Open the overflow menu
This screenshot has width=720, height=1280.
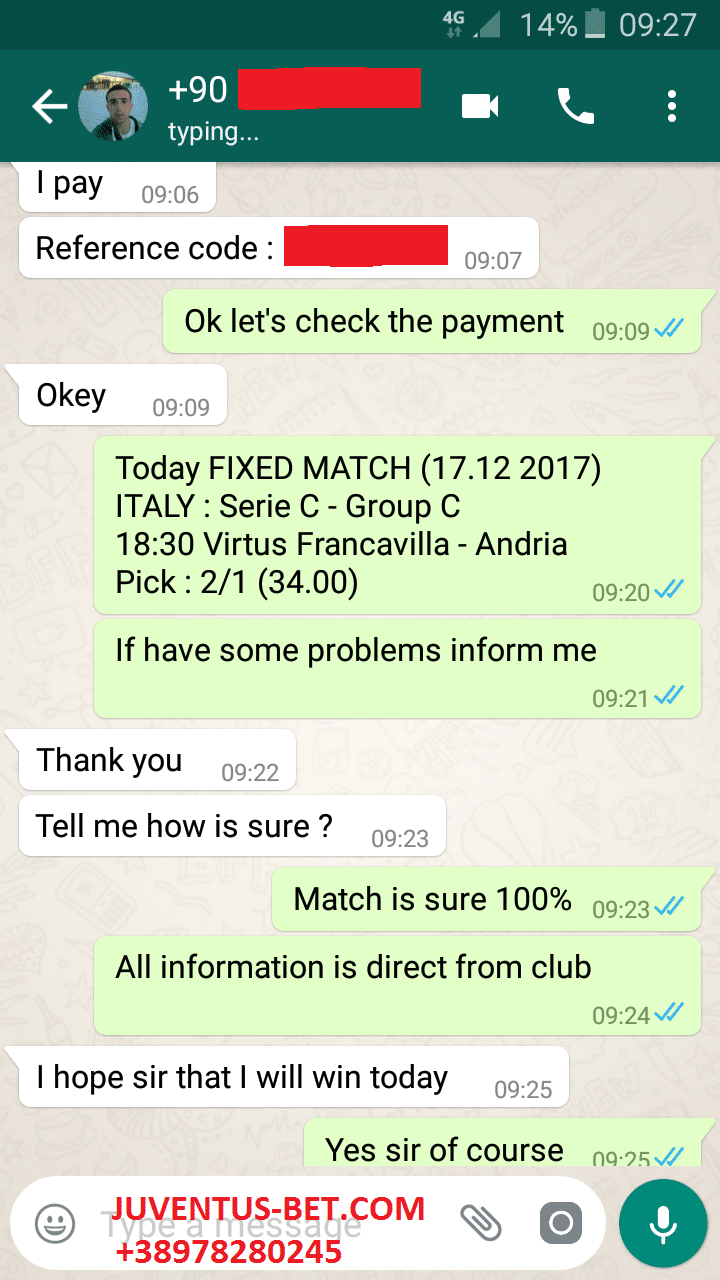pyautogui.click(x=672, y=106)
